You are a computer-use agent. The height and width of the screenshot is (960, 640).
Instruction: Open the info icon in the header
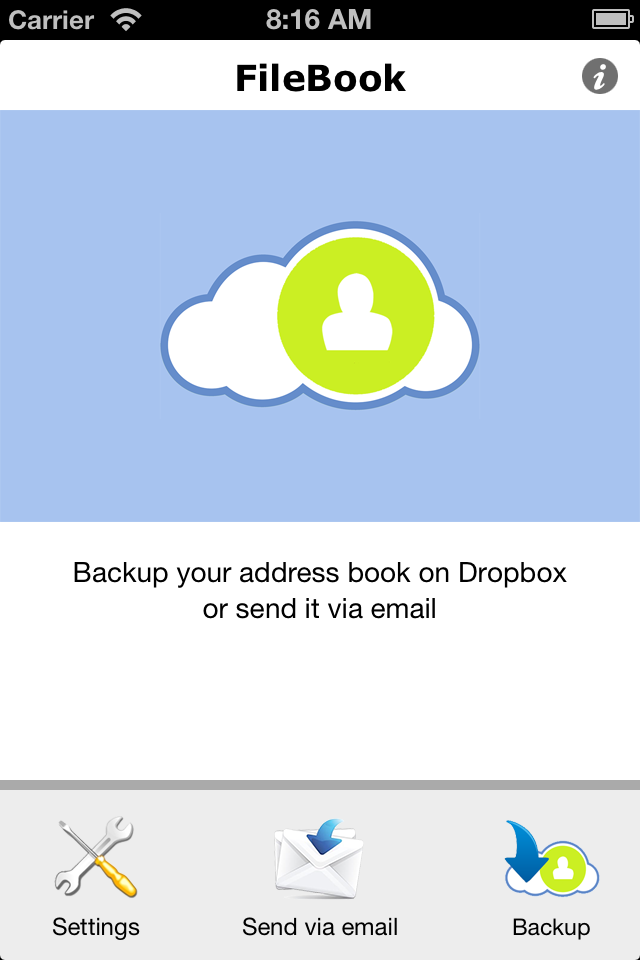(600, 76)
